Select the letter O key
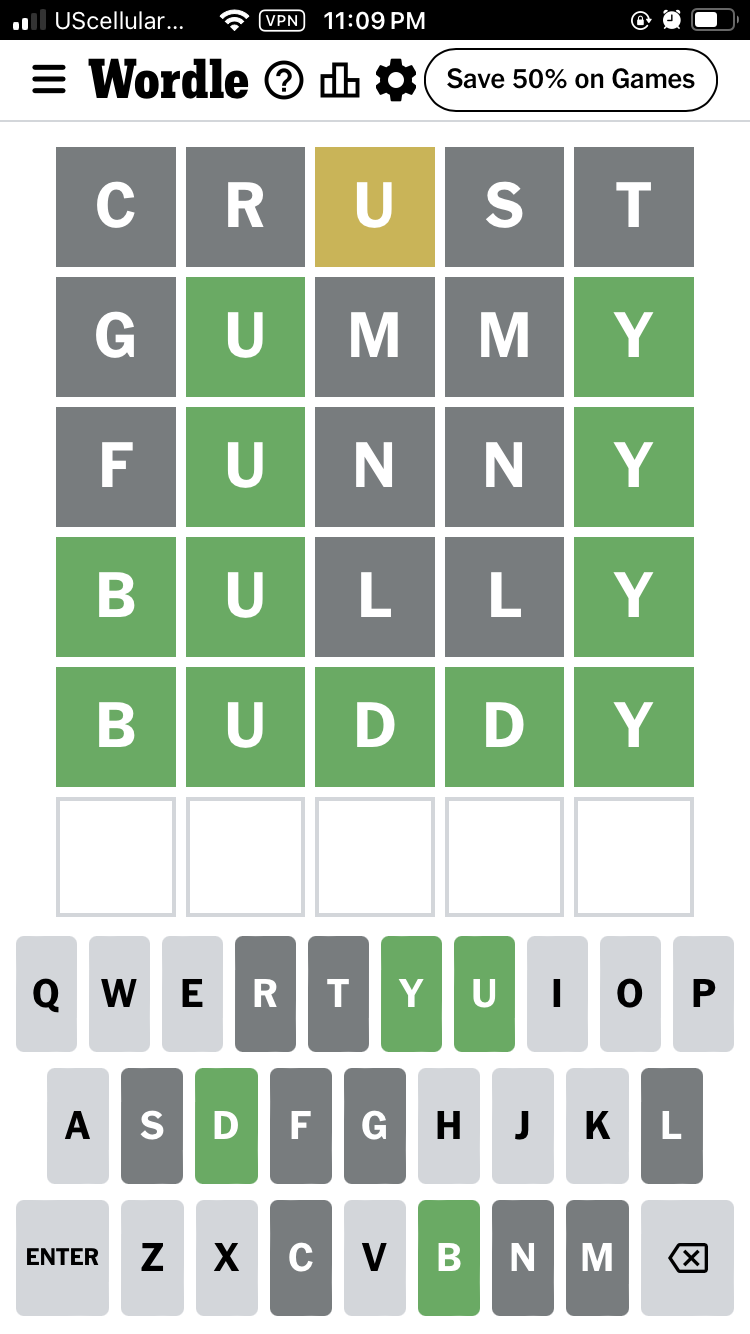Screen dimensions: 750x1334 click(630, 994)
